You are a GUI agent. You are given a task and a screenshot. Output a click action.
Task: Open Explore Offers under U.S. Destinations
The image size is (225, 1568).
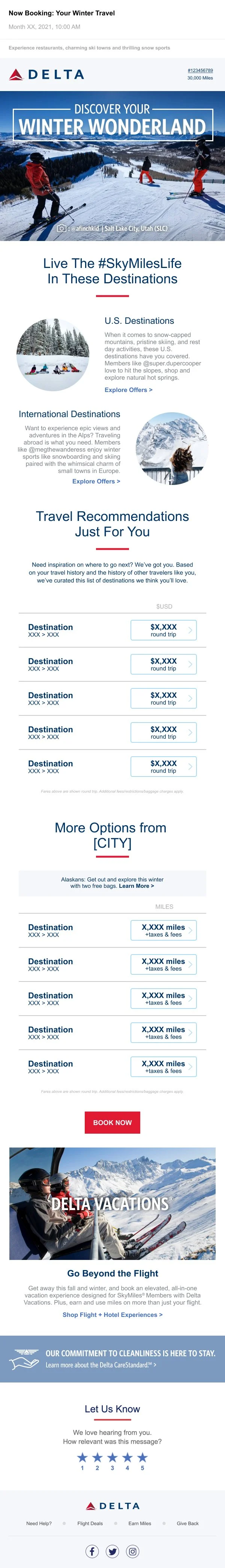(128, 390)
